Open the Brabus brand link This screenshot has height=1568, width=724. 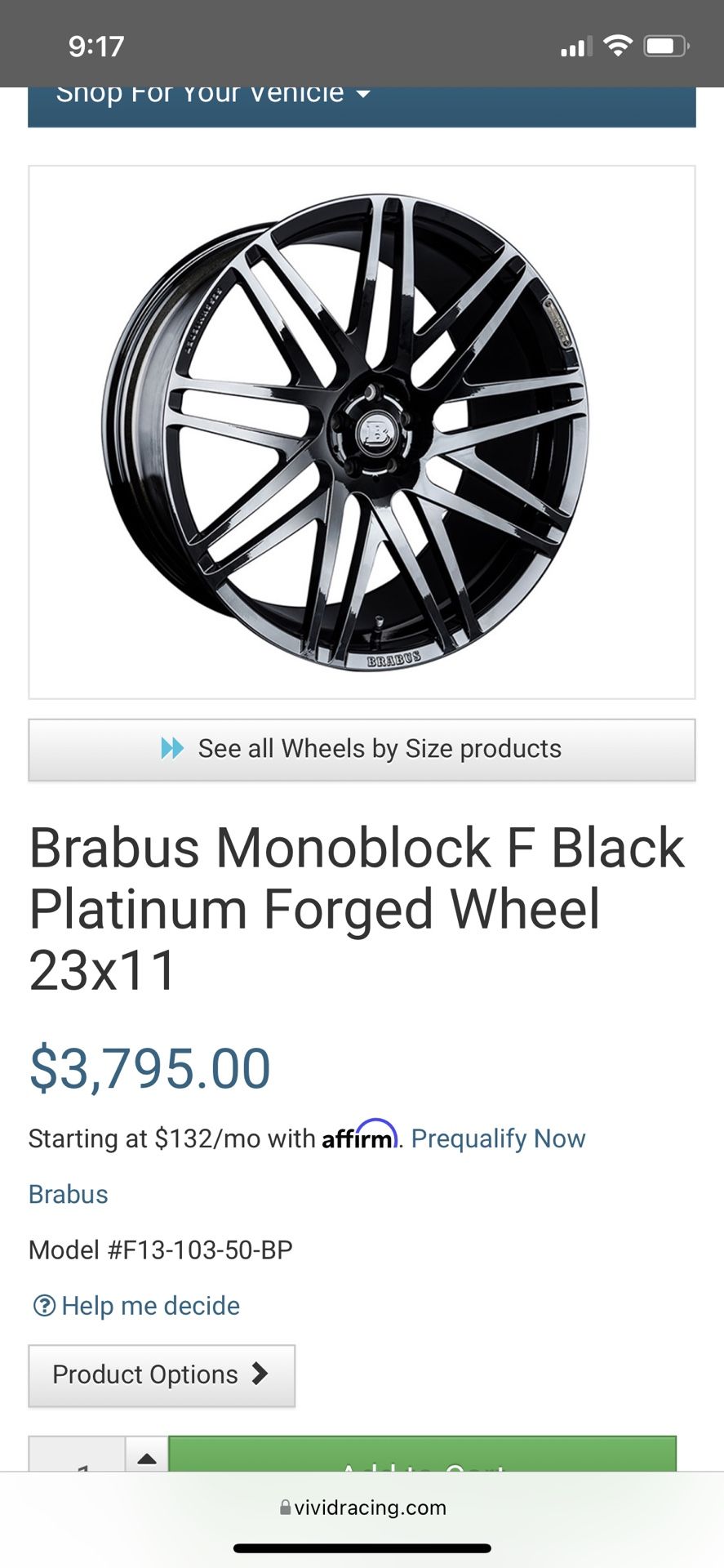(x=69, y=1194)
